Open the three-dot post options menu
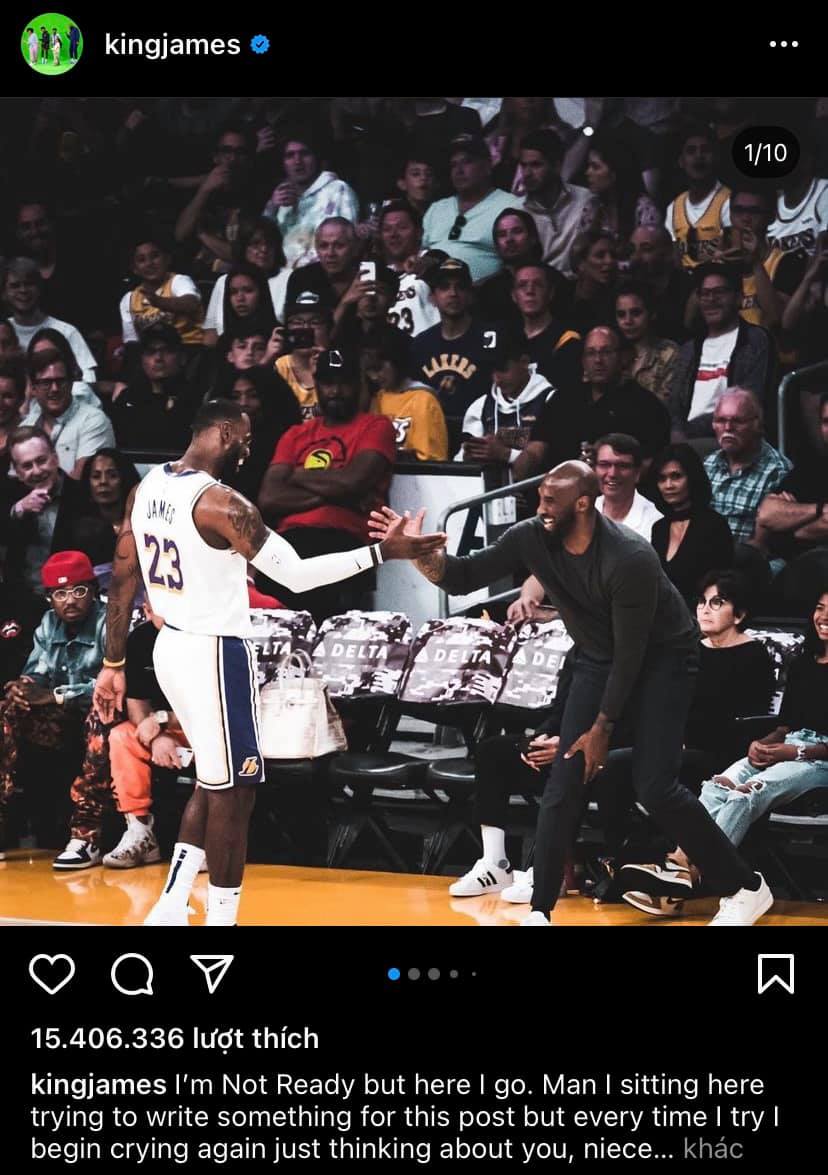The height and width of the screenshot is (1175, 828). (783, 45)
